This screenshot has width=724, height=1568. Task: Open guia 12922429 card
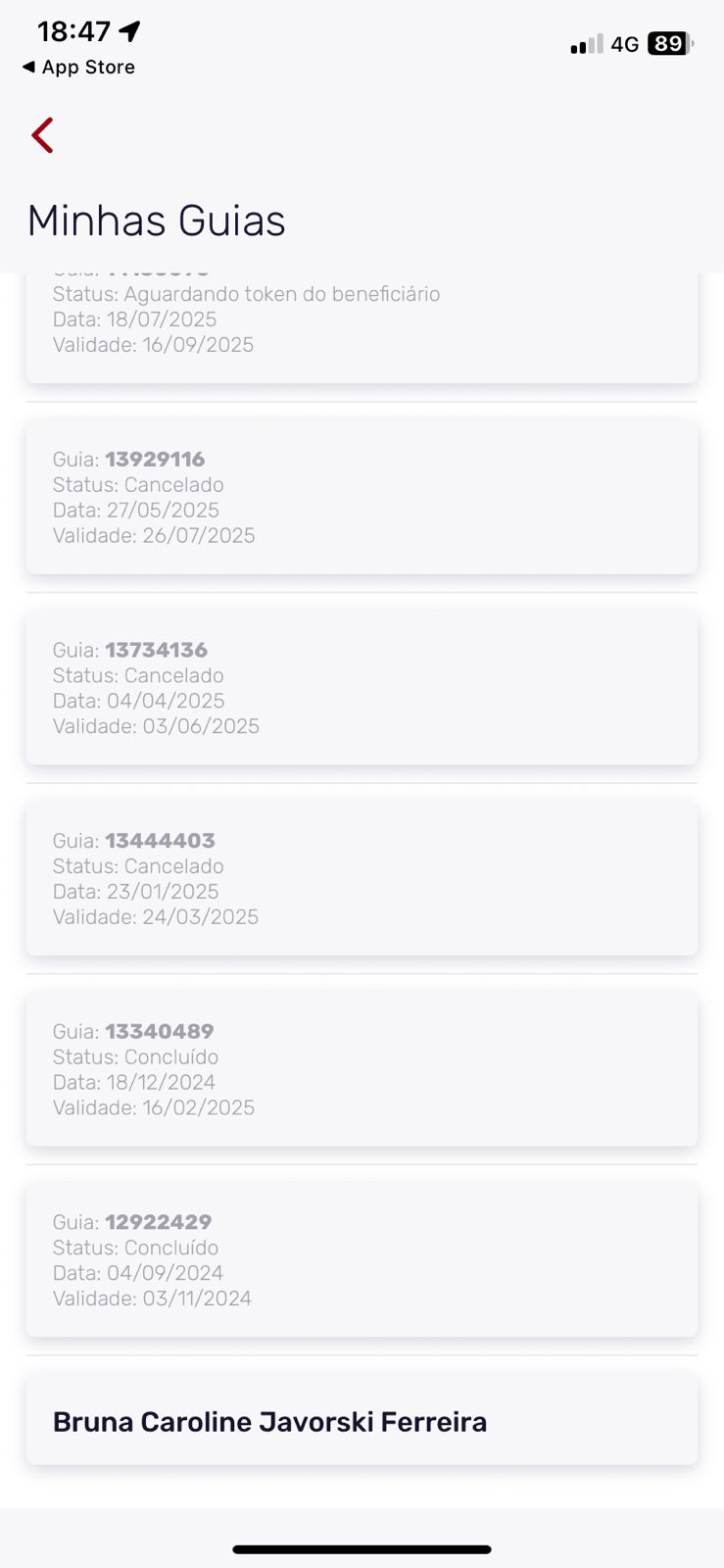pos(362,1260)
